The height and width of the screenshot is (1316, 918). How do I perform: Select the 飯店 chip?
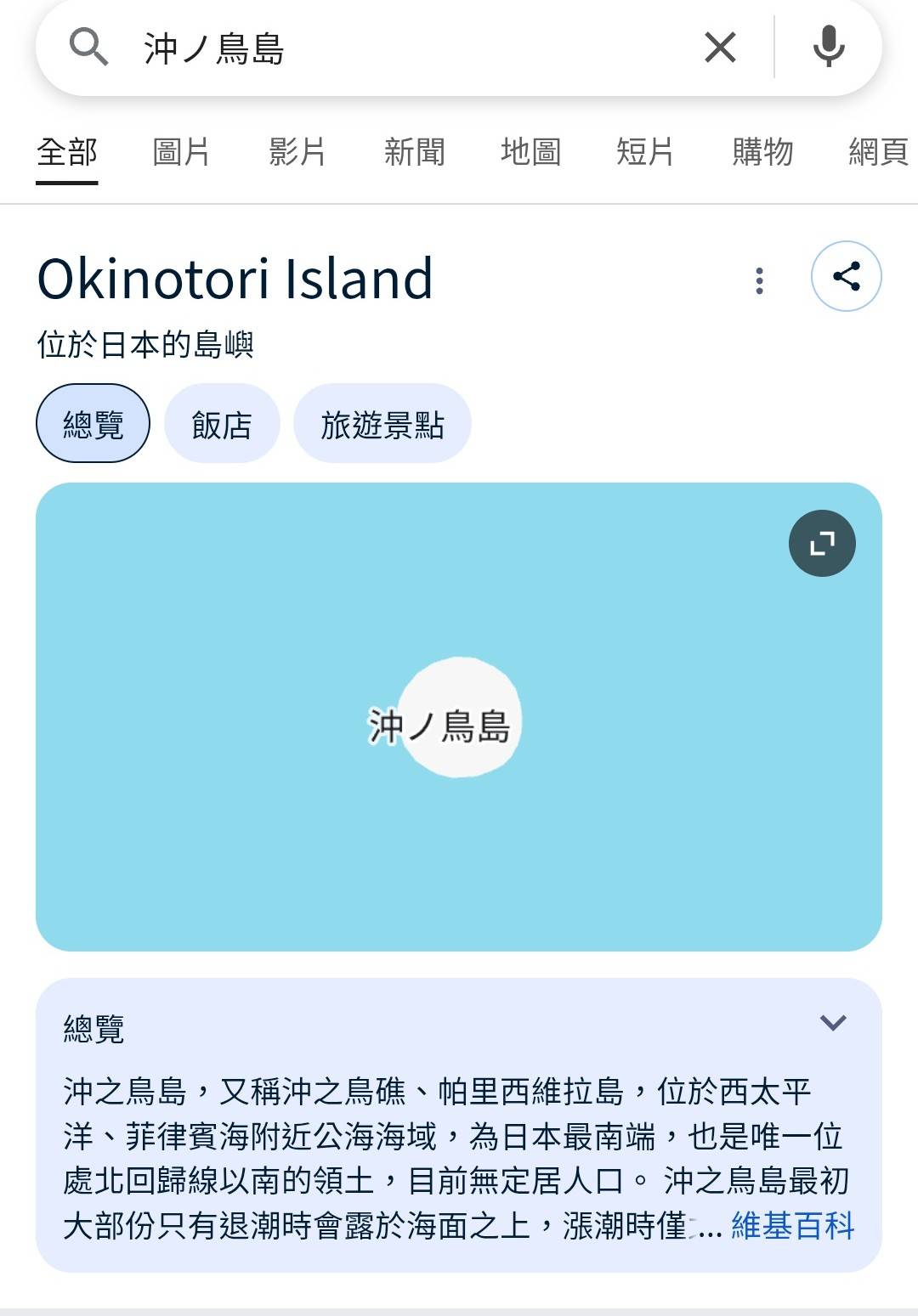pyautogui.click(x=222, y=424)
